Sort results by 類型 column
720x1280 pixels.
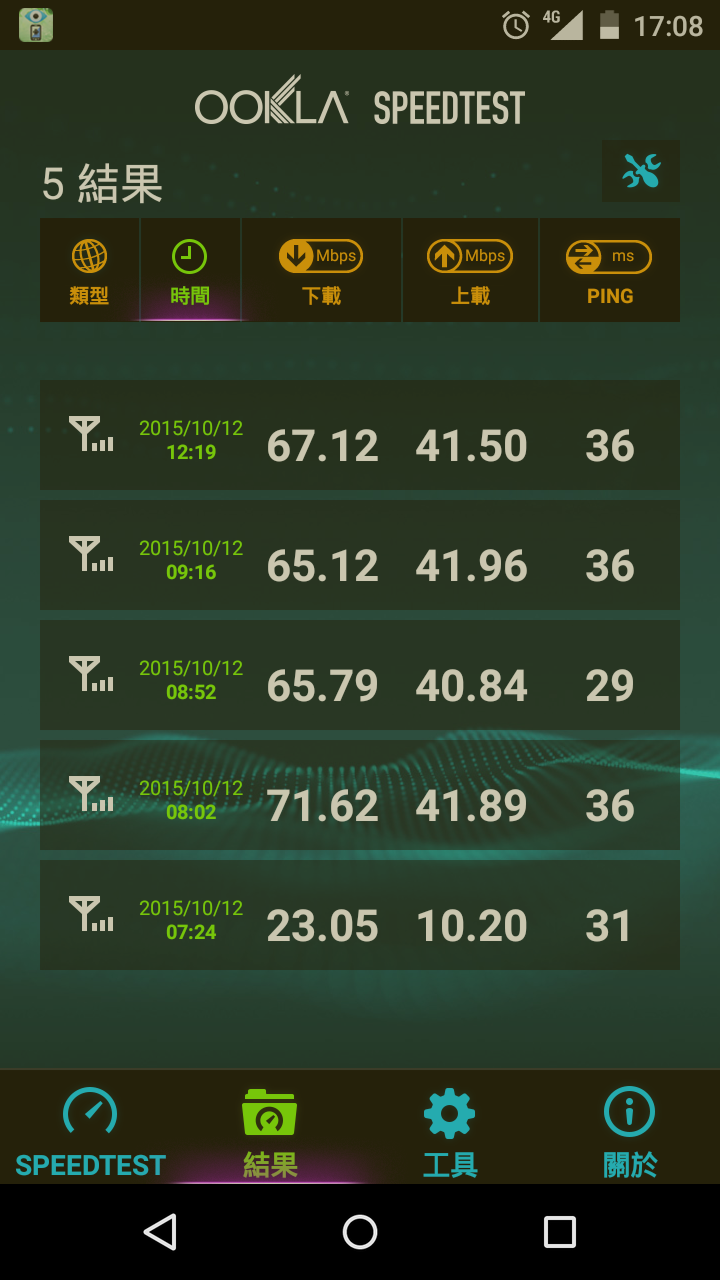[x=90, y=270]
